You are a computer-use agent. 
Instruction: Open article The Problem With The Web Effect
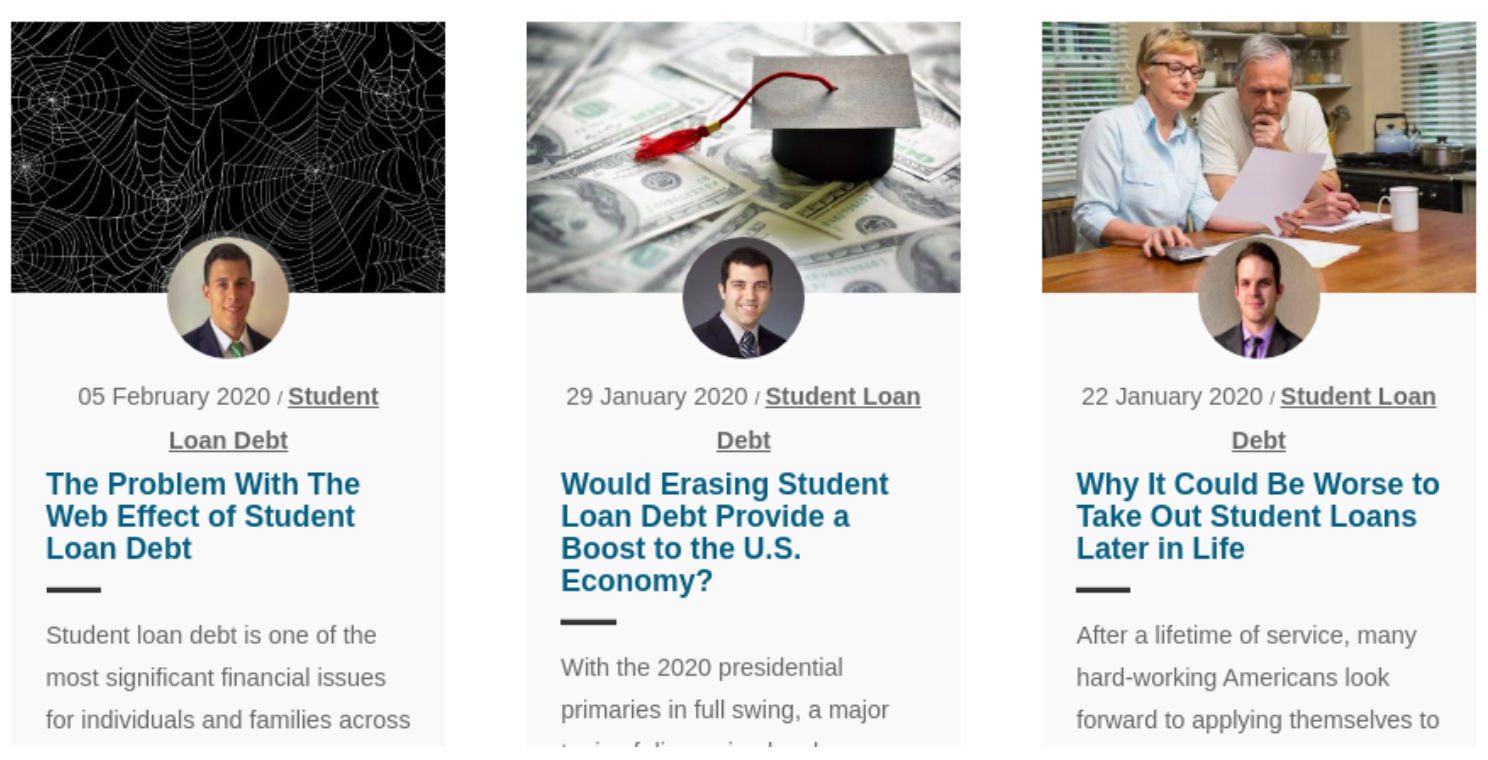(202, 516)
